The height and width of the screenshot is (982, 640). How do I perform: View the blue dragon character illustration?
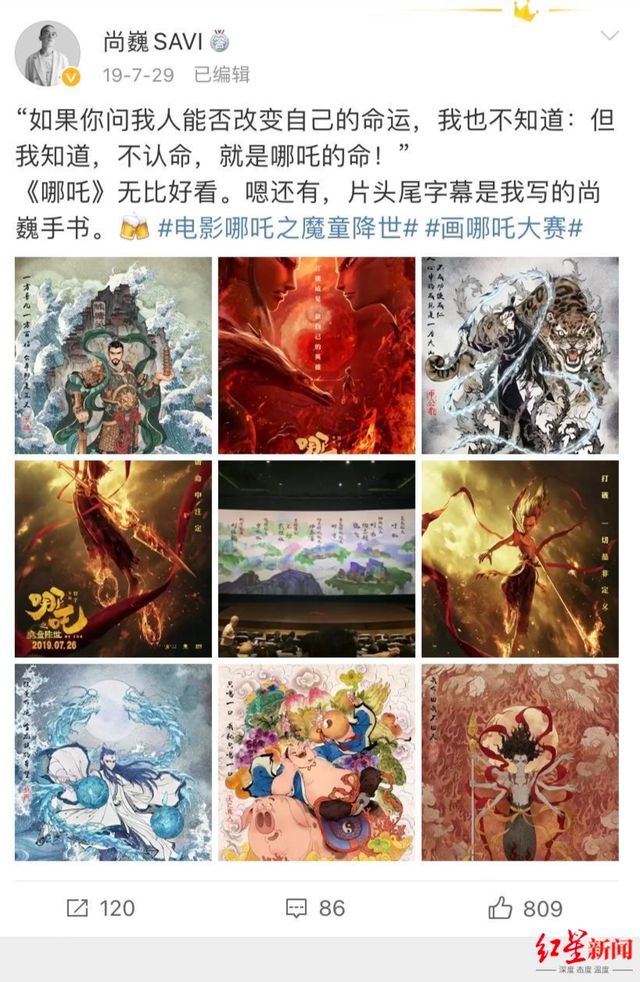(x=113, y=762)
